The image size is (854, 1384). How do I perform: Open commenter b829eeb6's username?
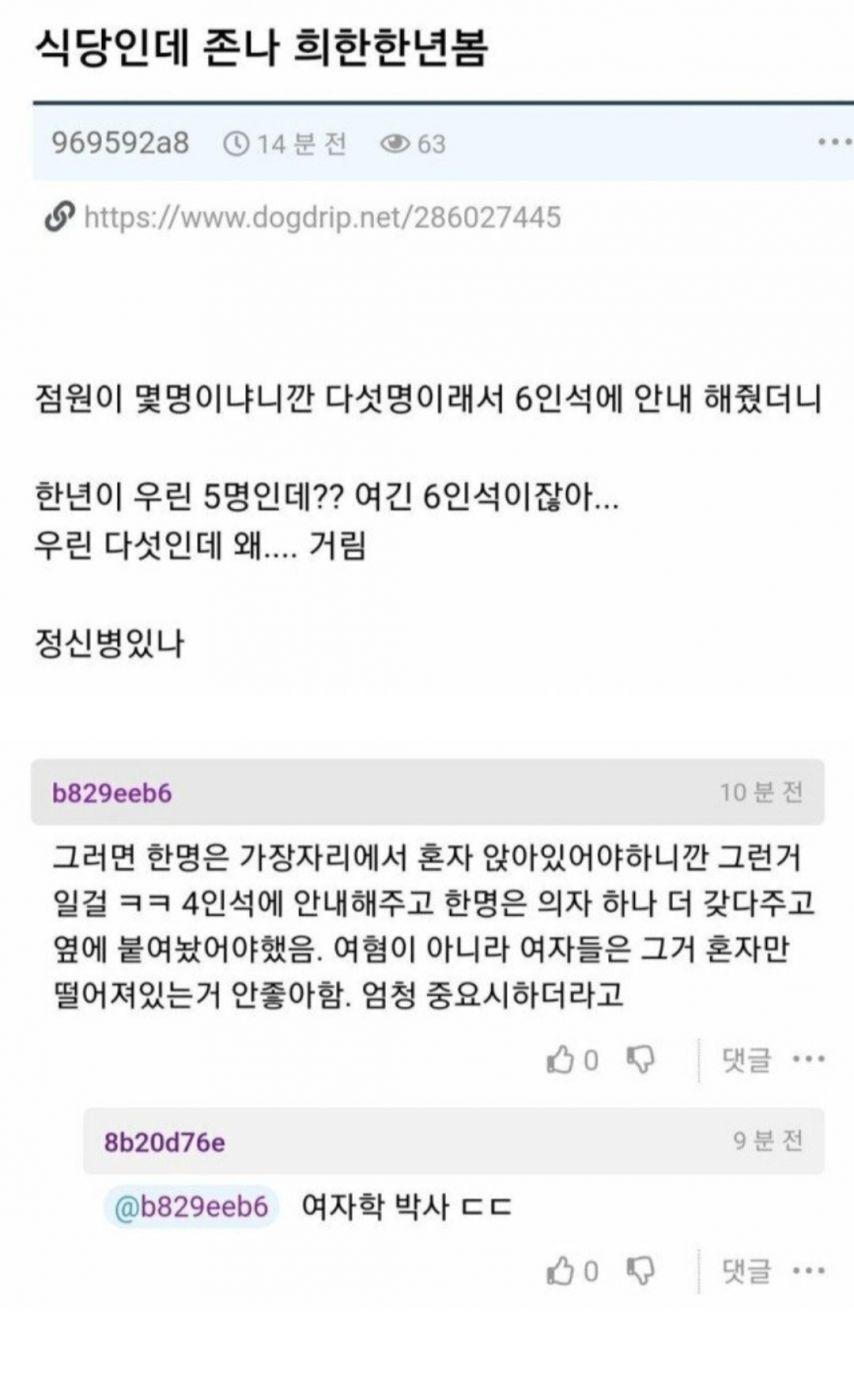click(112, 793)
